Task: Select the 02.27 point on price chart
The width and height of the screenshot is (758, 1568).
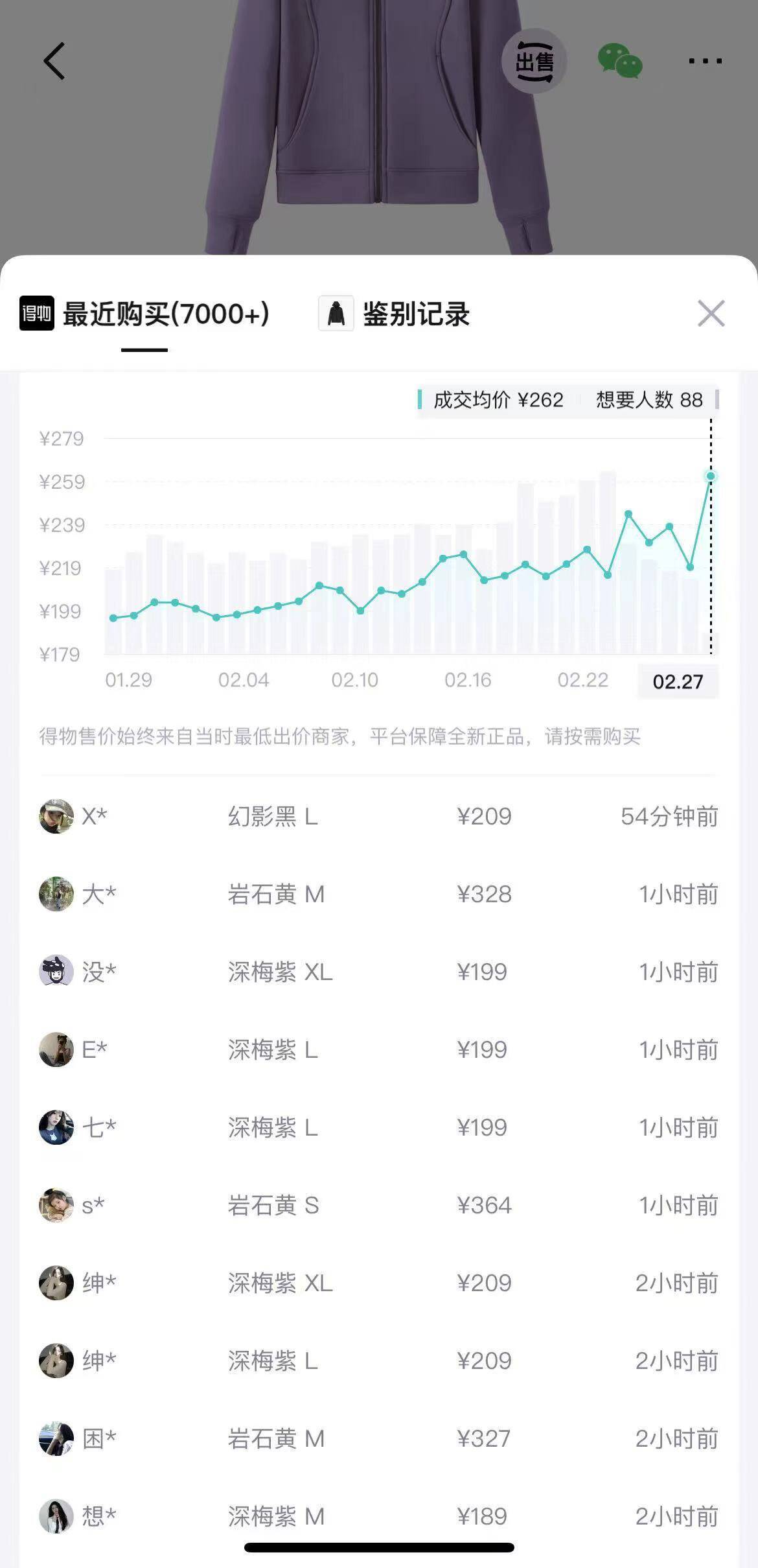Action: click(x=711, y=476)
